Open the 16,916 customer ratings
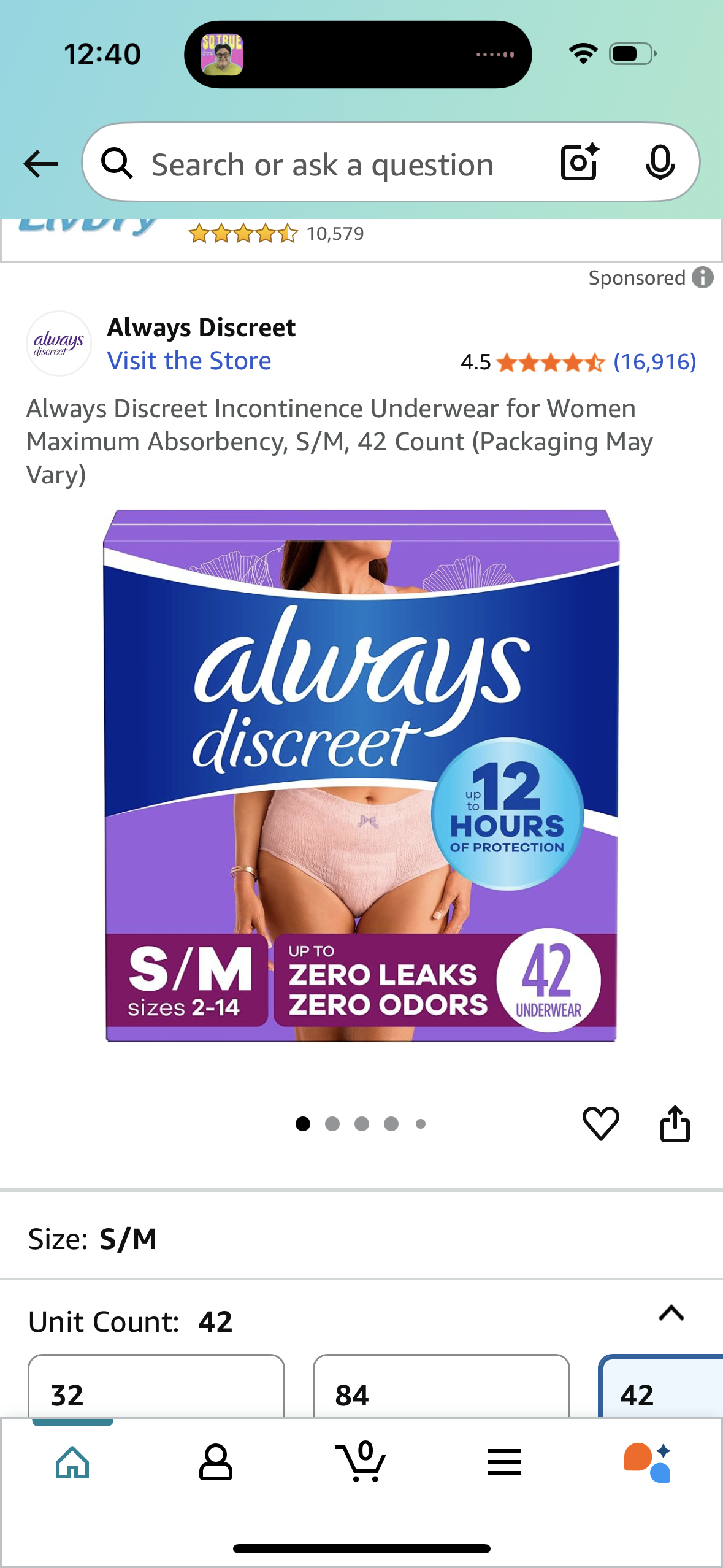Image resolution: width=723 pixels, height=1568 pixels. click(654, 362)
